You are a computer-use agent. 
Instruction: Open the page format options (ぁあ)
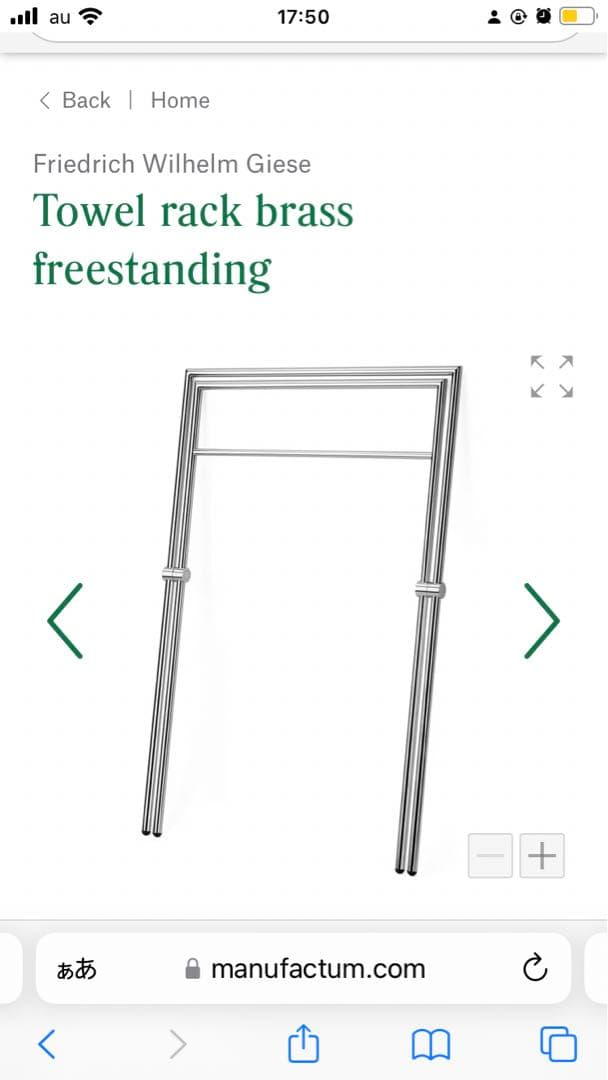[x=77, y=968]
